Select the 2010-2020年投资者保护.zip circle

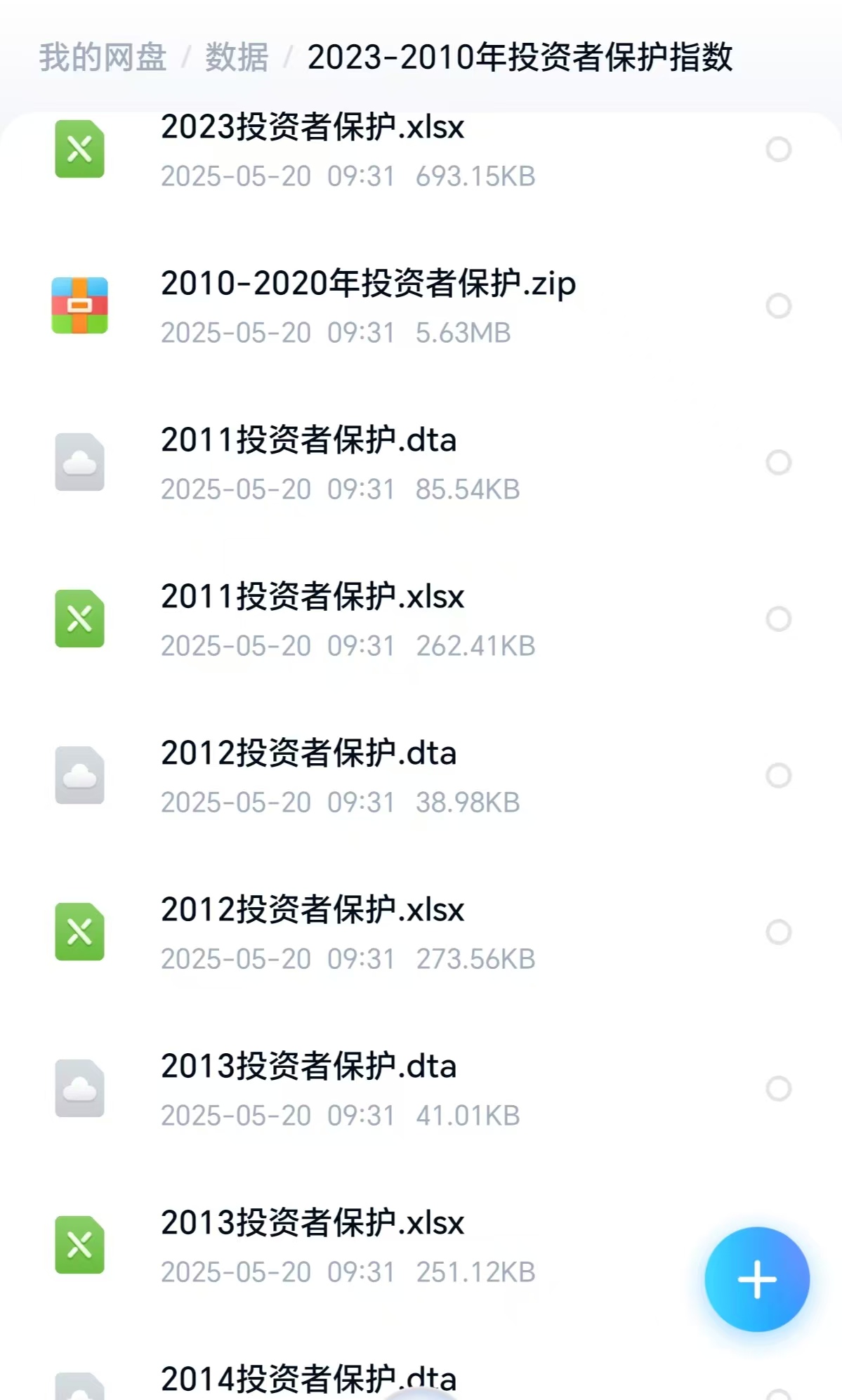click(x=778, y=306)
